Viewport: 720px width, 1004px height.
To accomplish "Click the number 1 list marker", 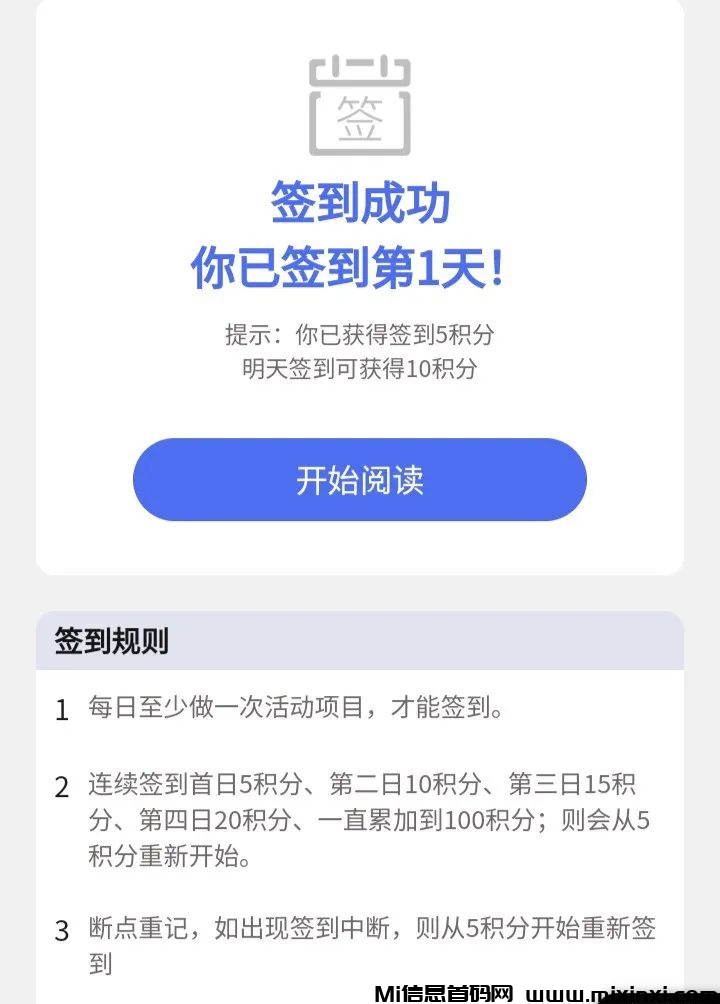I will pos(59,710).
